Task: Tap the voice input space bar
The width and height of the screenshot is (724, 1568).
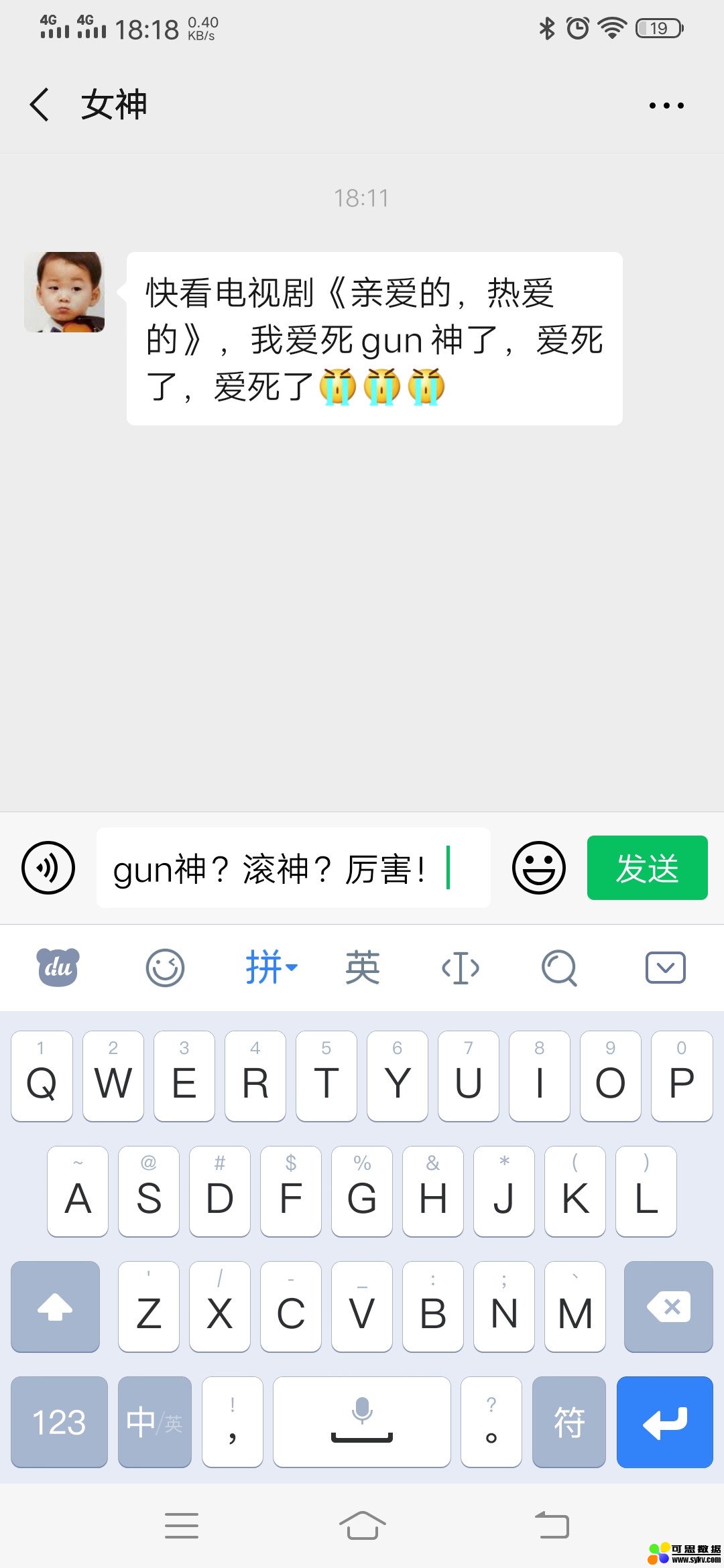Action: tap(362, 1422)
